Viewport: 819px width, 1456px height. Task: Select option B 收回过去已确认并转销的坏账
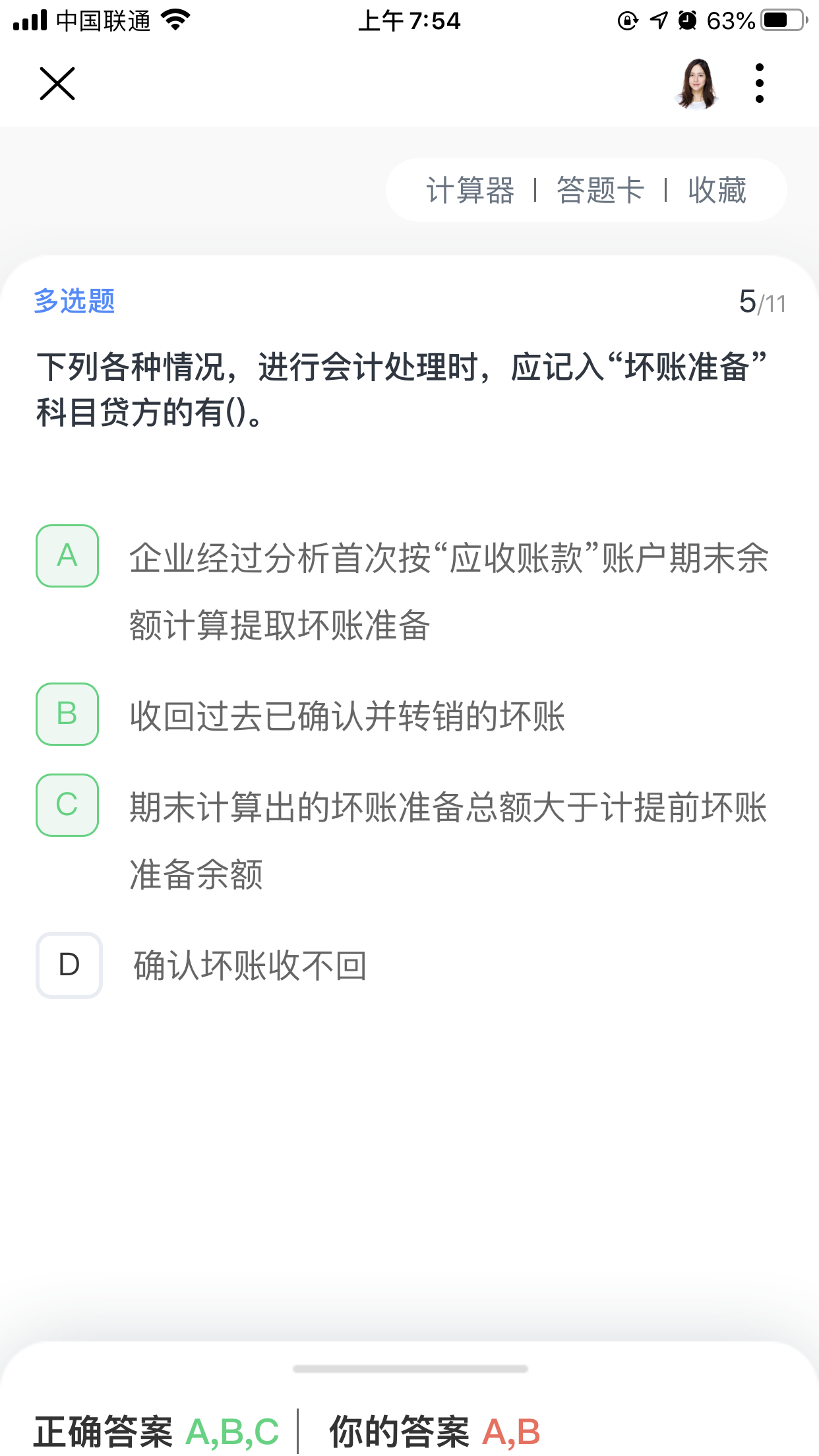pyautogui.click(x=67, y=714)
